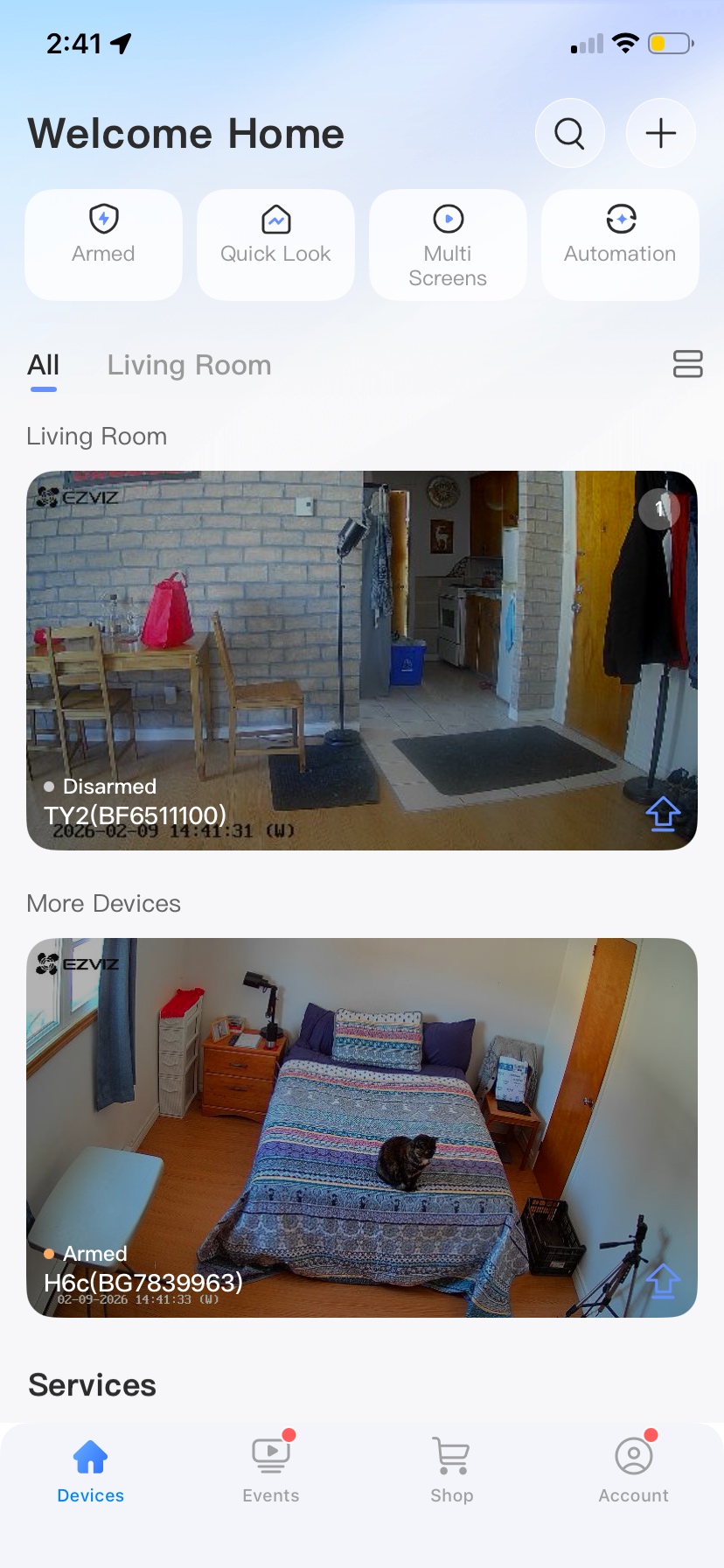Tap the arrow icon on TY2 camera
The width and height of the screenshot is (724, 1568).
coord(663,814)
